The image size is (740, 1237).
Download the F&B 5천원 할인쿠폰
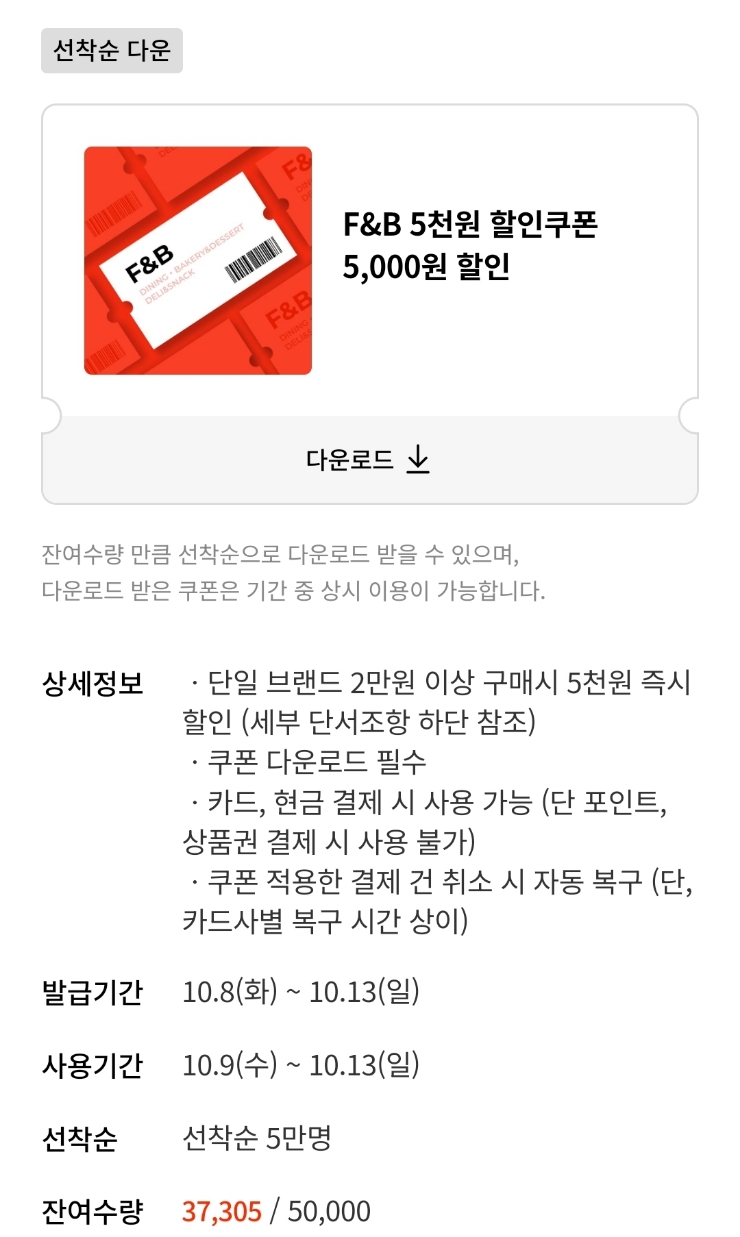point(369,460)
